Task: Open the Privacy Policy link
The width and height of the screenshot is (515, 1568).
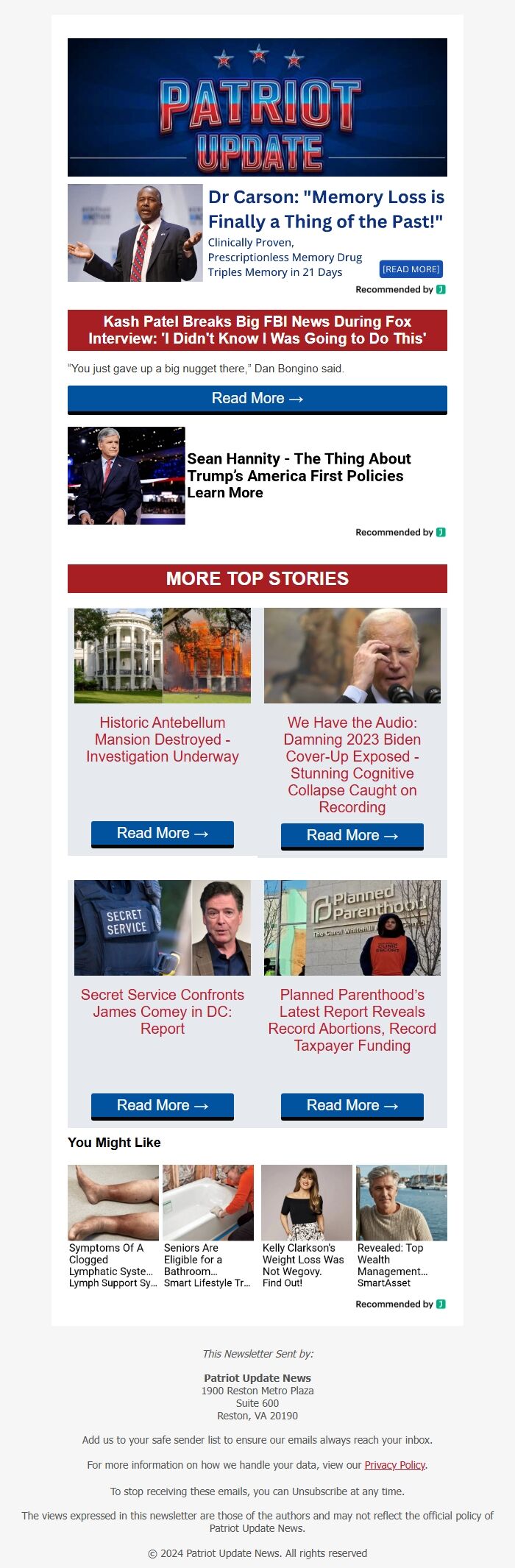Action: tap(395, 1465)
